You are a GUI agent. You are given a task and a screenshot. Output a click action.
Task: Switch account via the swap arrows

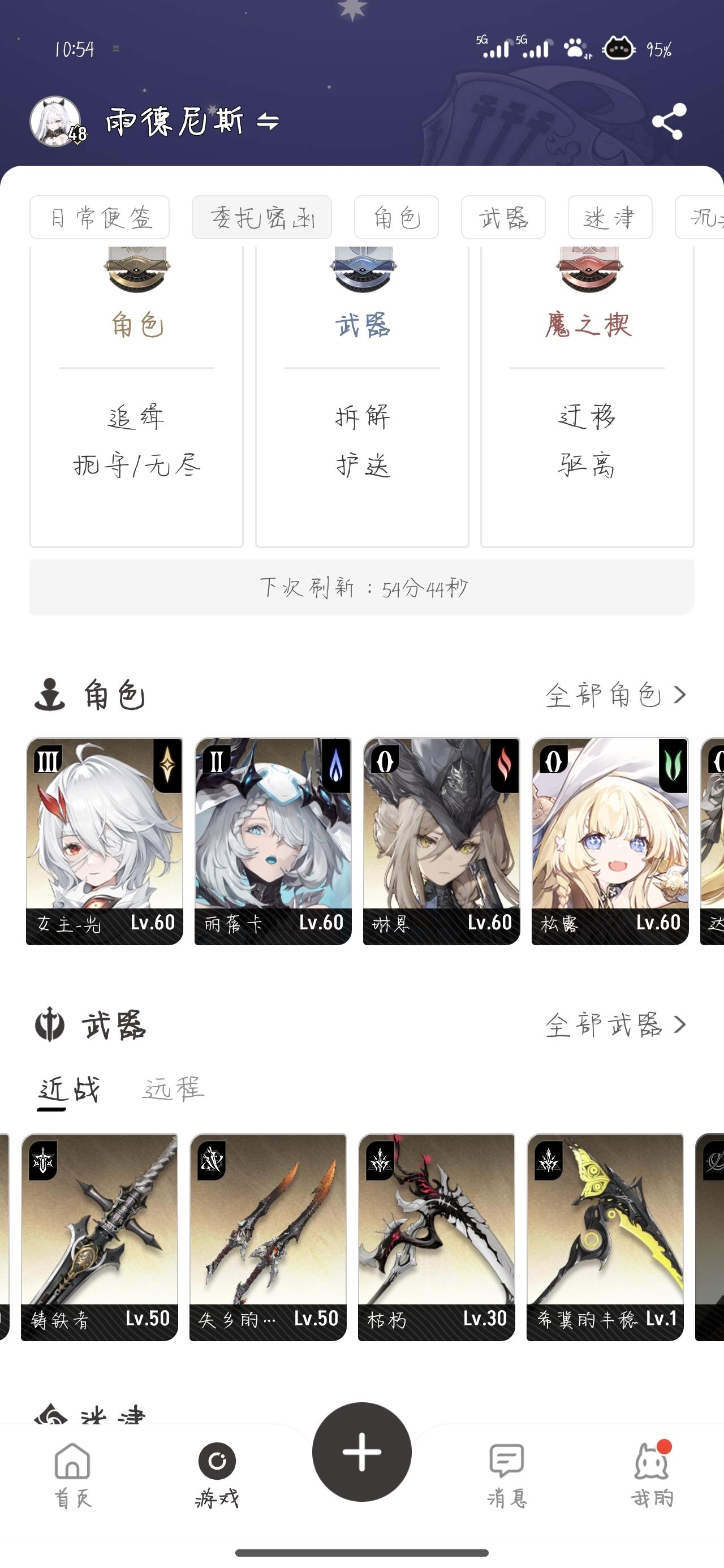(268, 122)
